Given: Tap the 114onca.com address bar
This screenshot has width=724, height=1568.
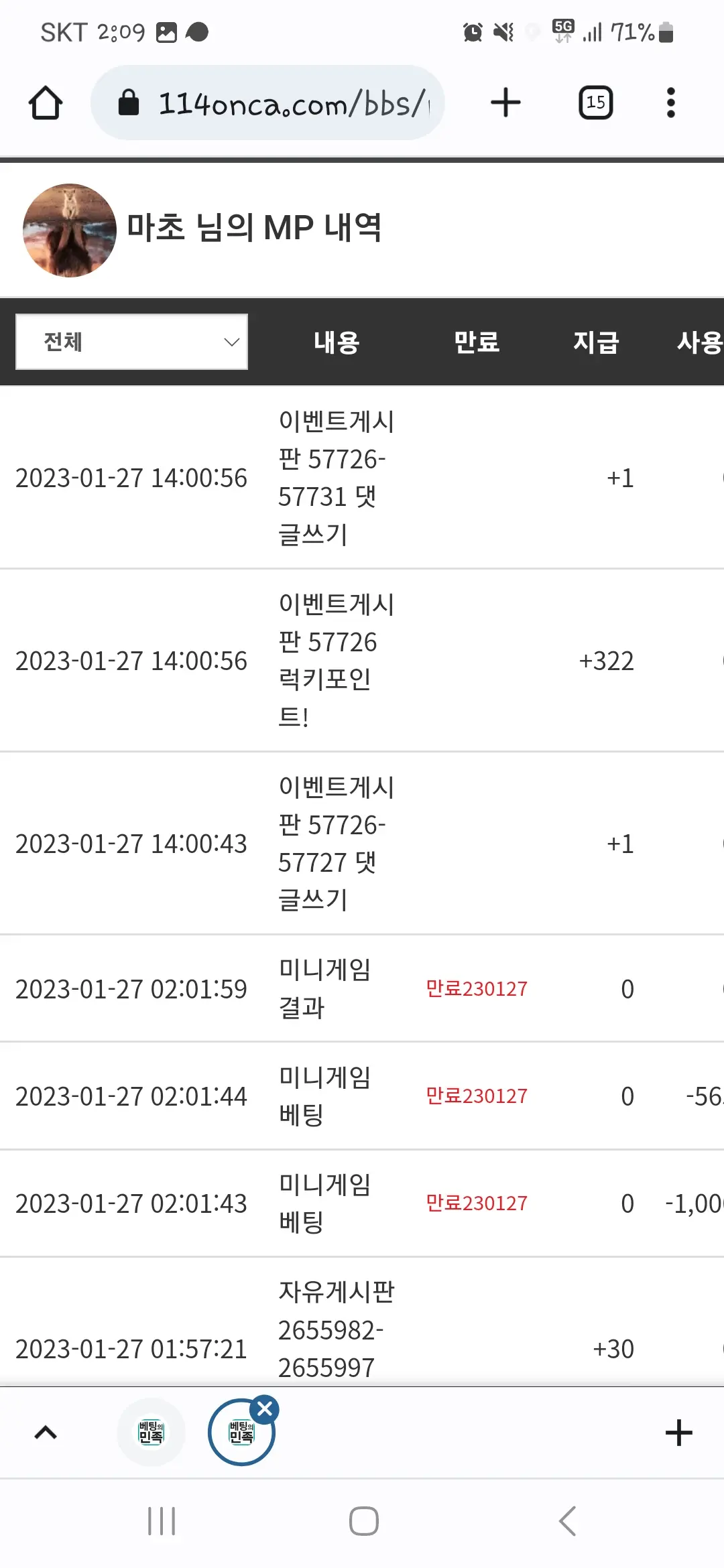Looking at the screenshot, I should point(267,103).
